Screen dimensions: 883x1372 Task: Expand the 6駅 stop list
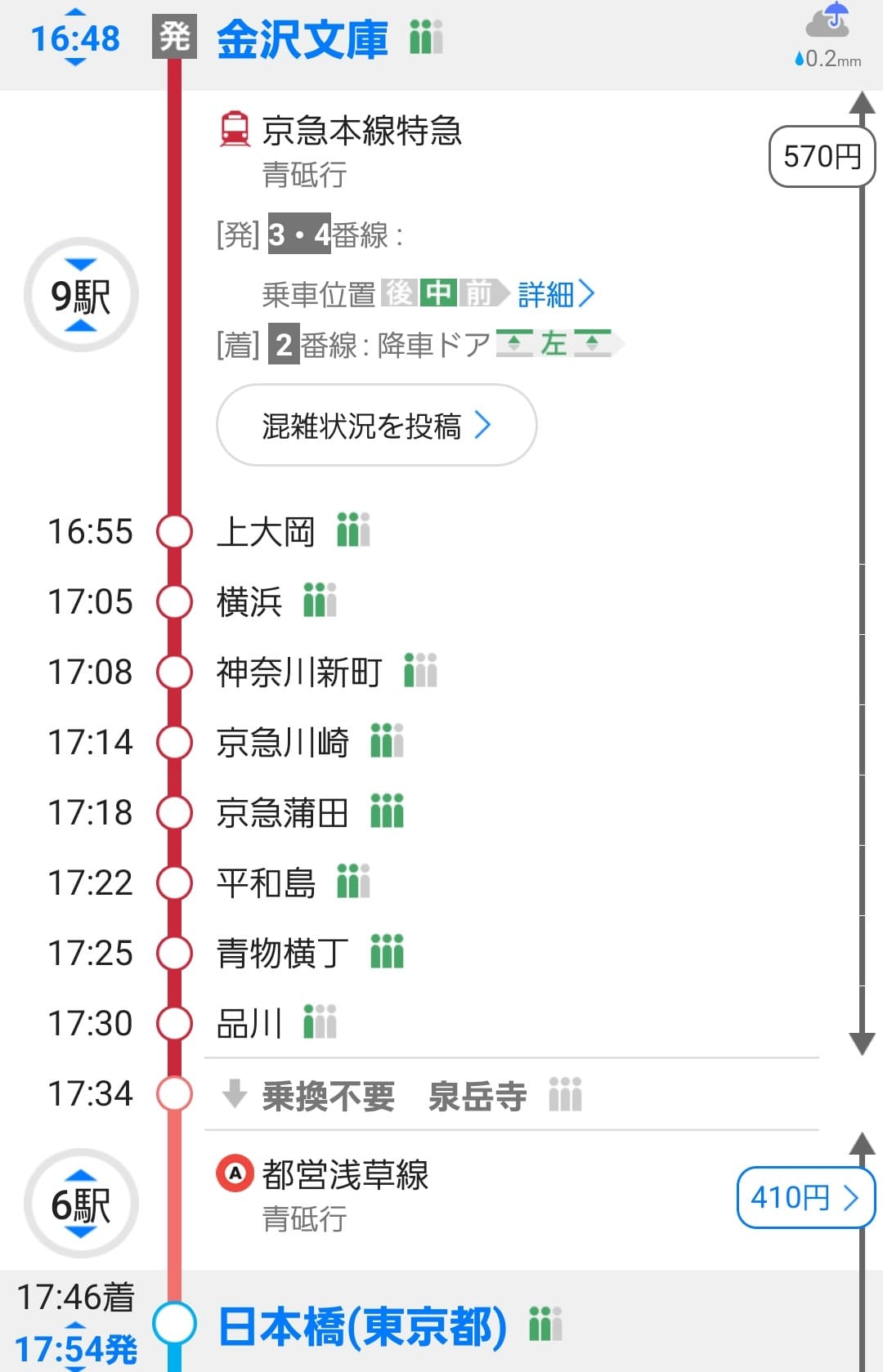click(x=81, y=1204)
